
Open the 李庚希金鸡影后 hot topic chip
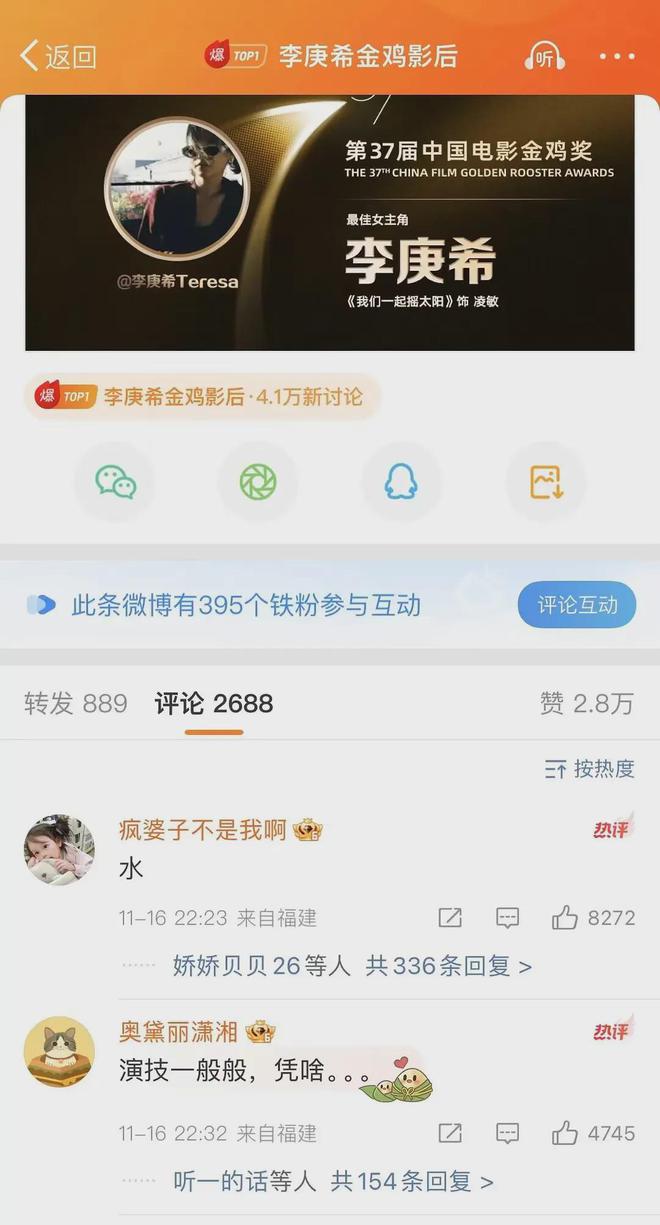202,397
